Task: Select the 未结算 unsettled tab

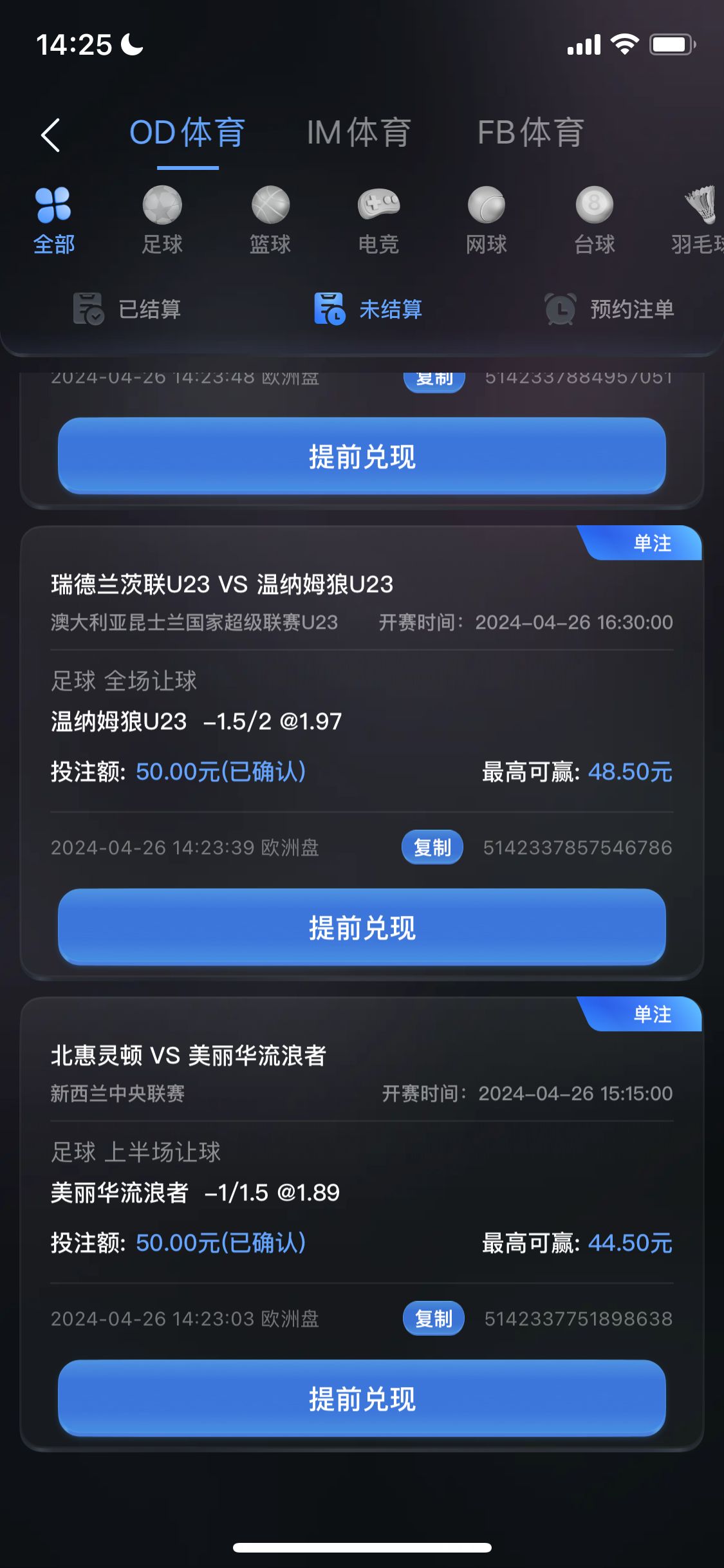Action: point(368,309)
